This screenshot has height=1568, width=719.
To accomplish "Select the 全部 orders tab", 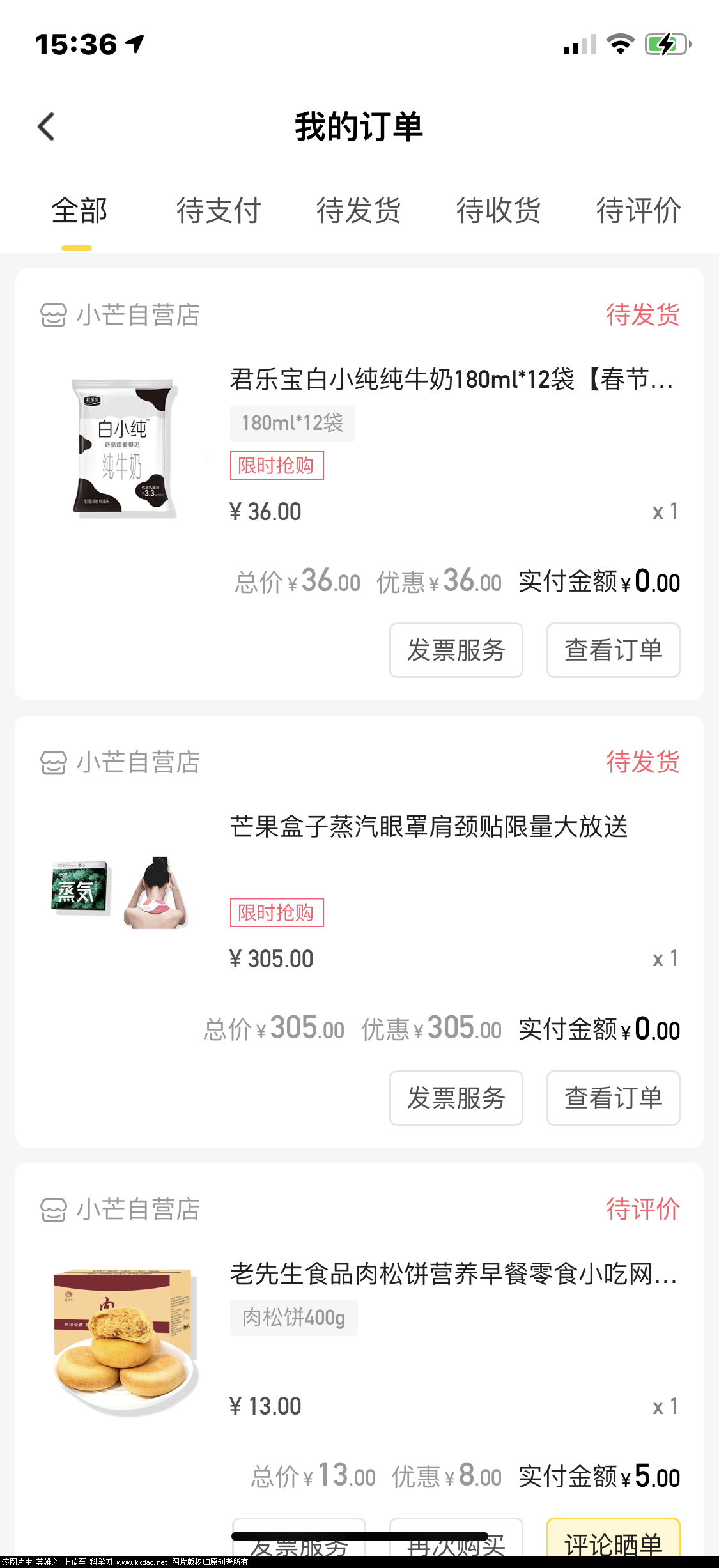I will point(79,211).
